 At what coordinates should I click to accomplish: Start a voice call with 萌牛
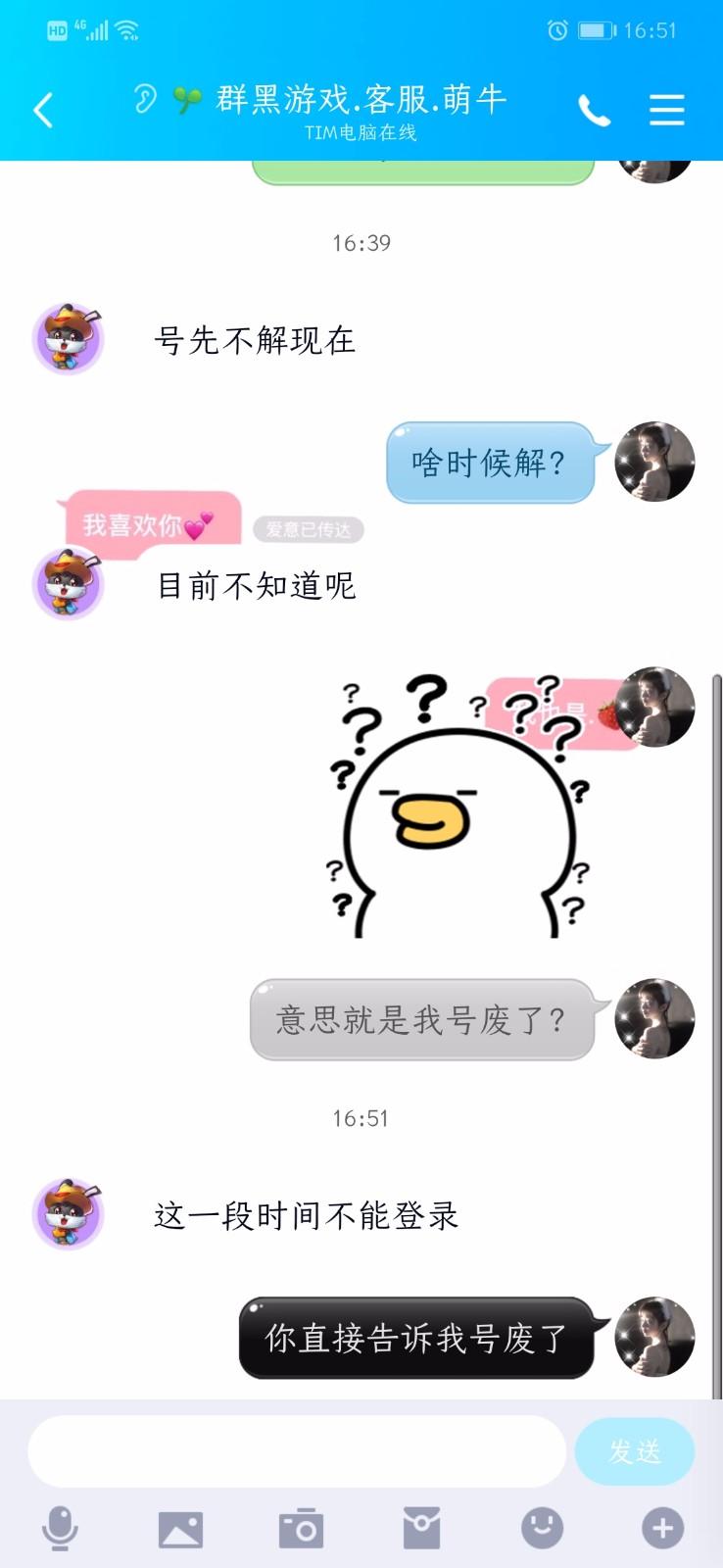pyautogui.click(x=594, y=111)
